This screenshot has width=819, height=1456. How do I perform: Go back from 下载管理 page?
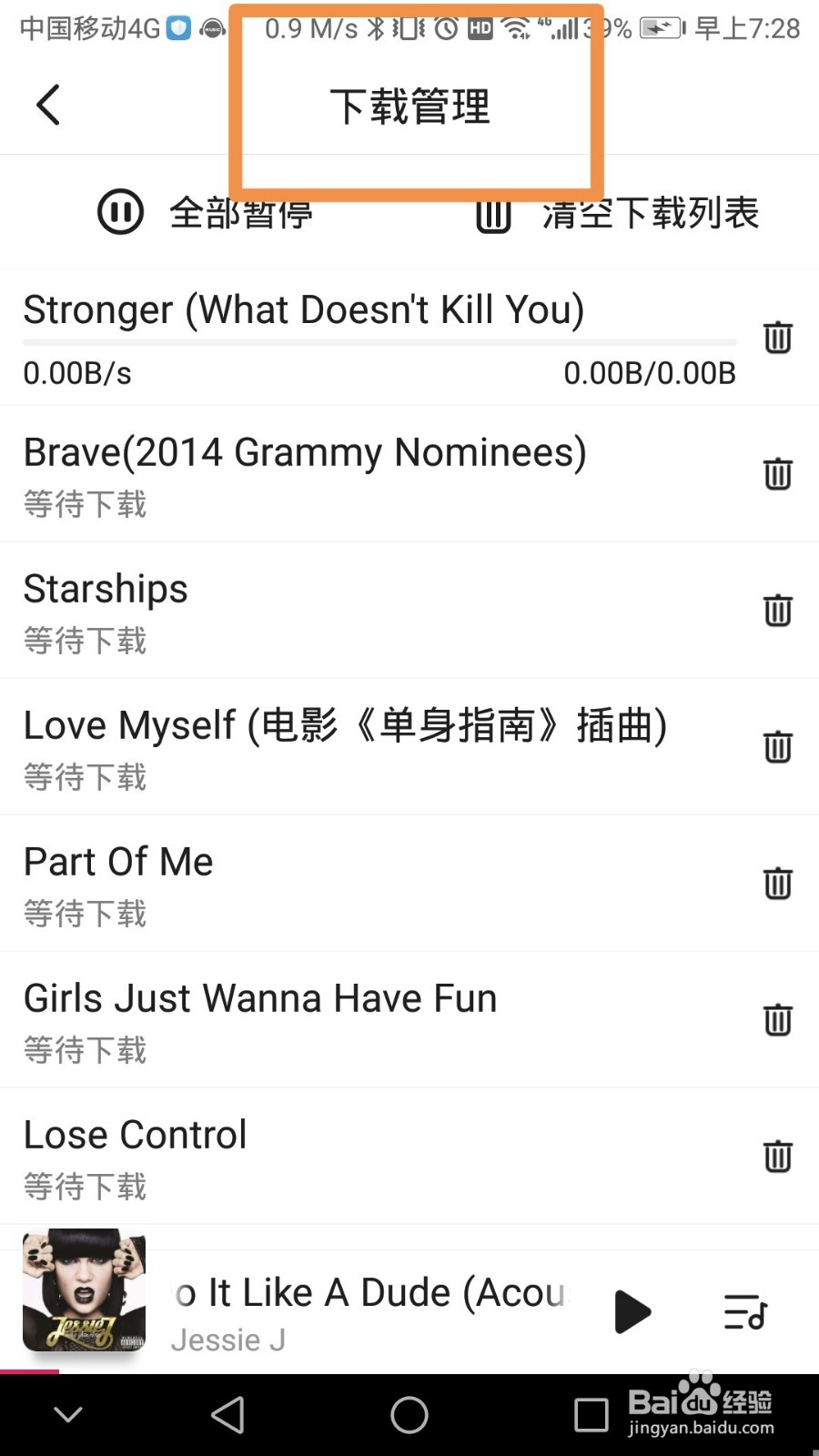click(49, 106)
